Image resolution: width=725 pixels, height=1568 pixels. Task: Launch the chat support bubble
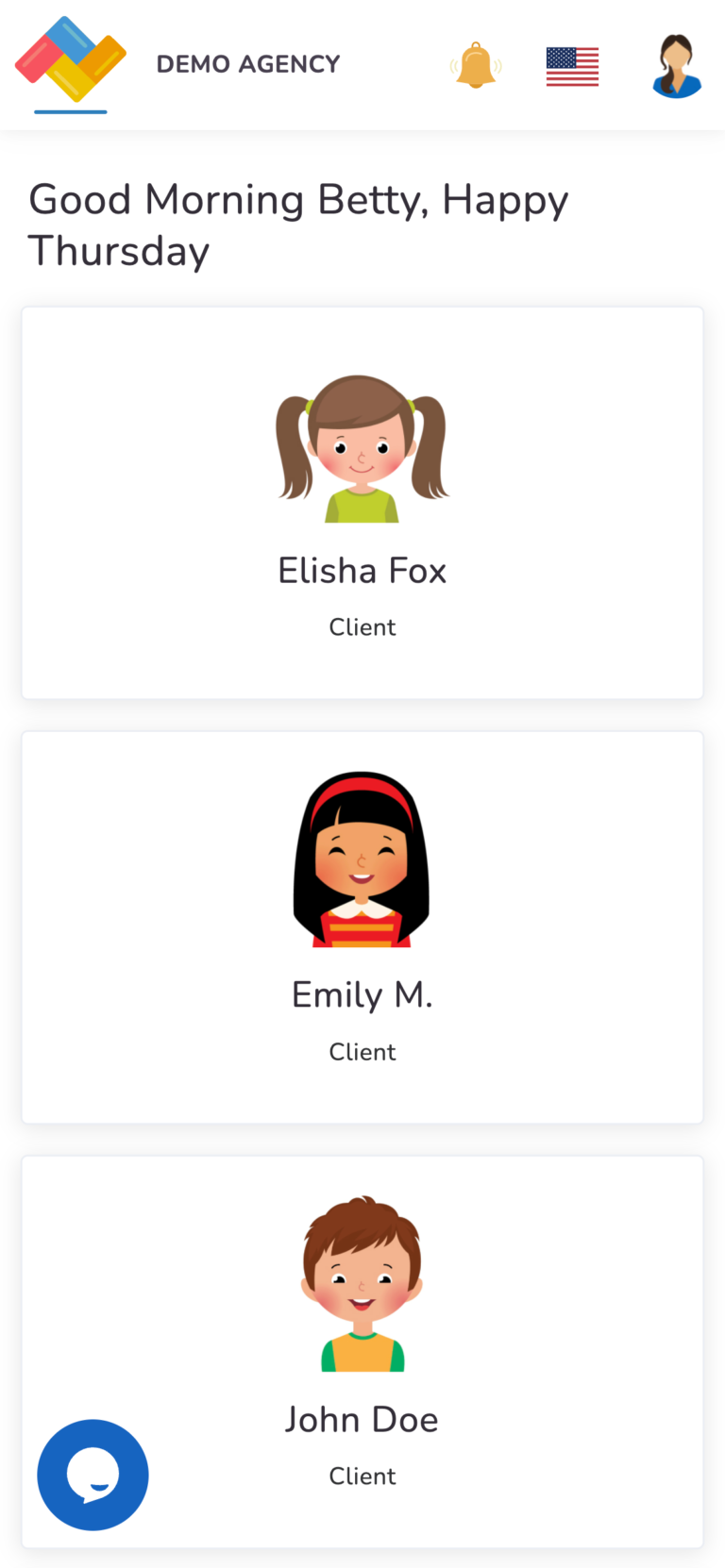(x=93, y=1475)
